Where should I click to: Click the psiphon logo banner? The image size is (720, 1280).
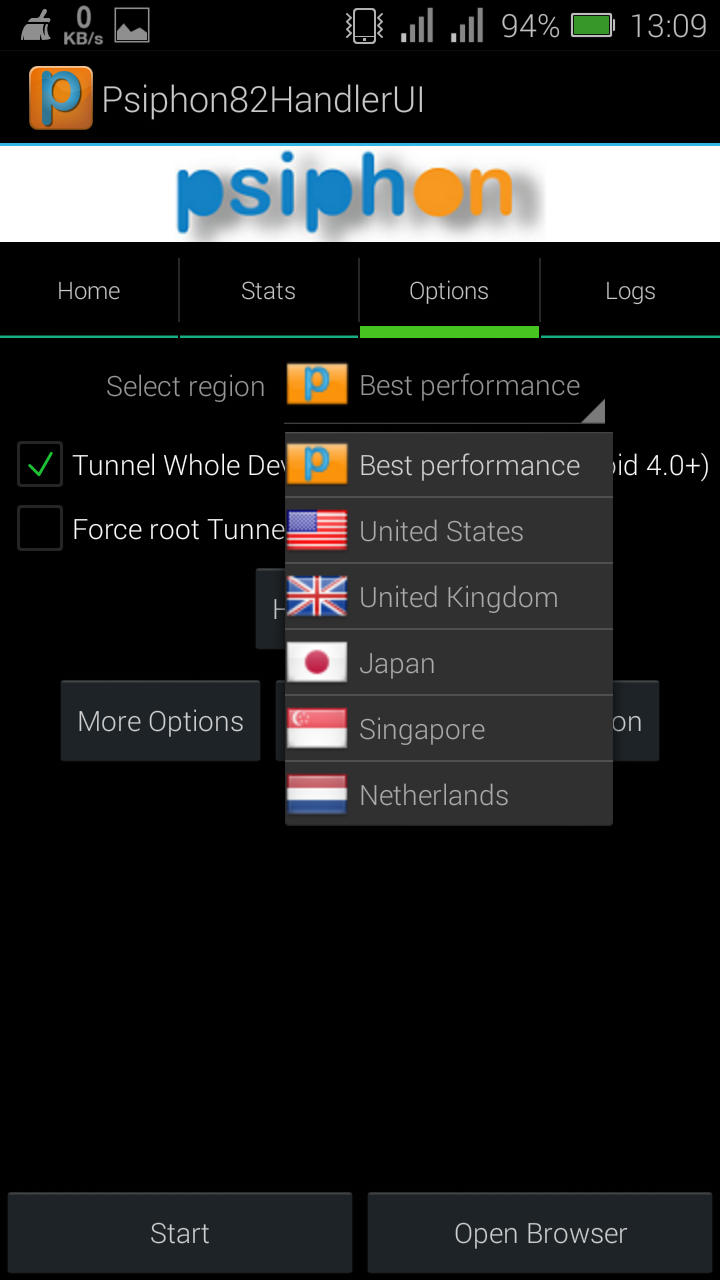coord(360,193)
